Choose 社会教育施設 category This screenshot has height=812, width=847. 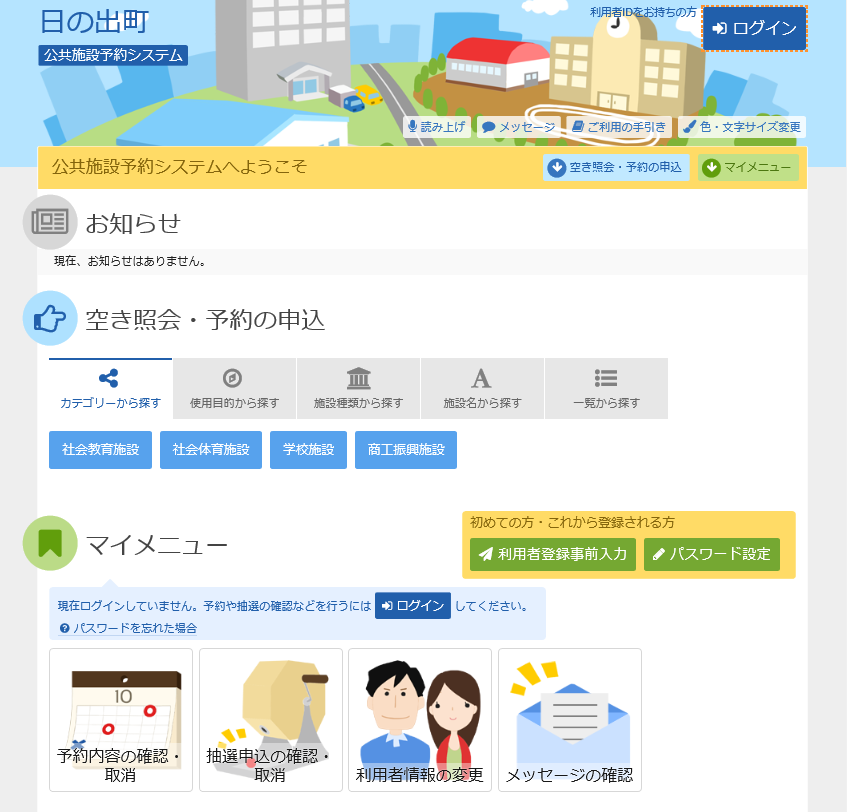tap(99, 450)
